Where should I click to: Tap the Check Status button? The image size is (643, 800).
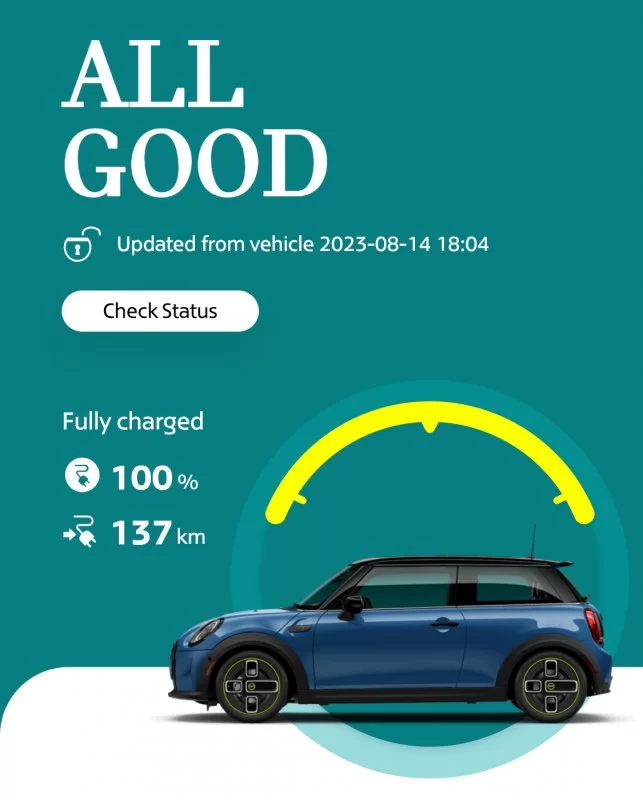pyautogui.click(x=160, y=311)
